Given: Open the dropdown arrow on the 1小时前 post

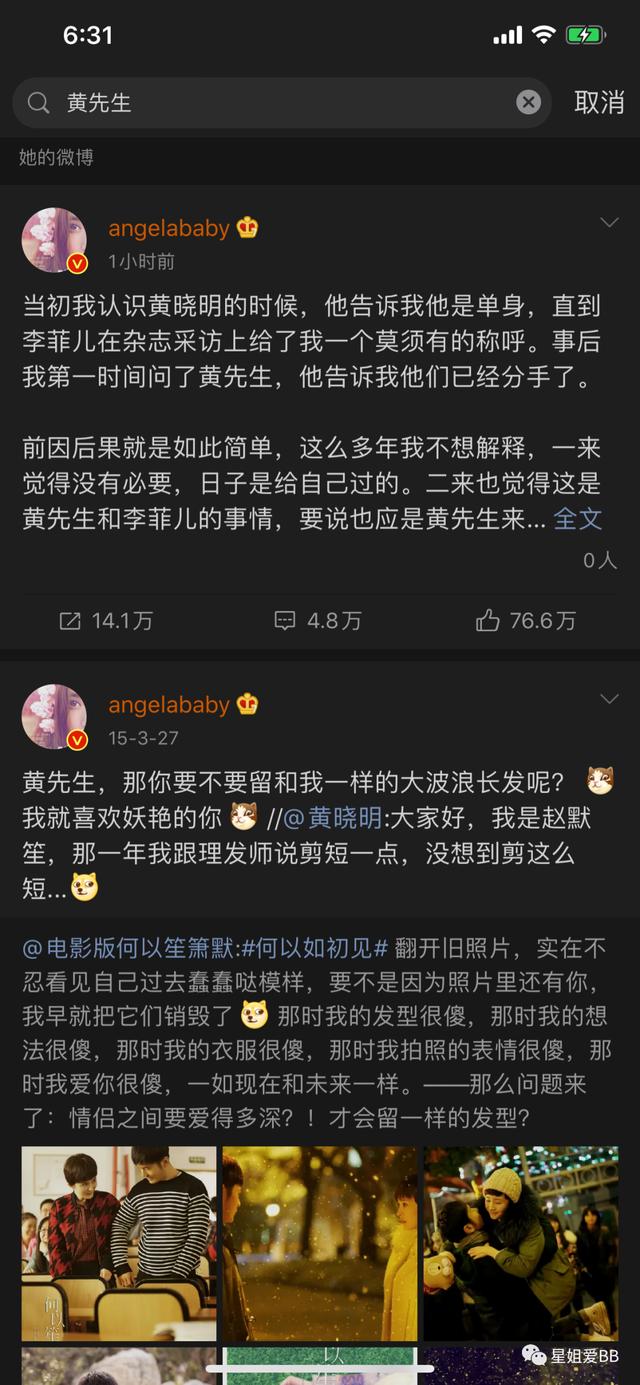Looking at the screenshot, I should pos(609,223).
